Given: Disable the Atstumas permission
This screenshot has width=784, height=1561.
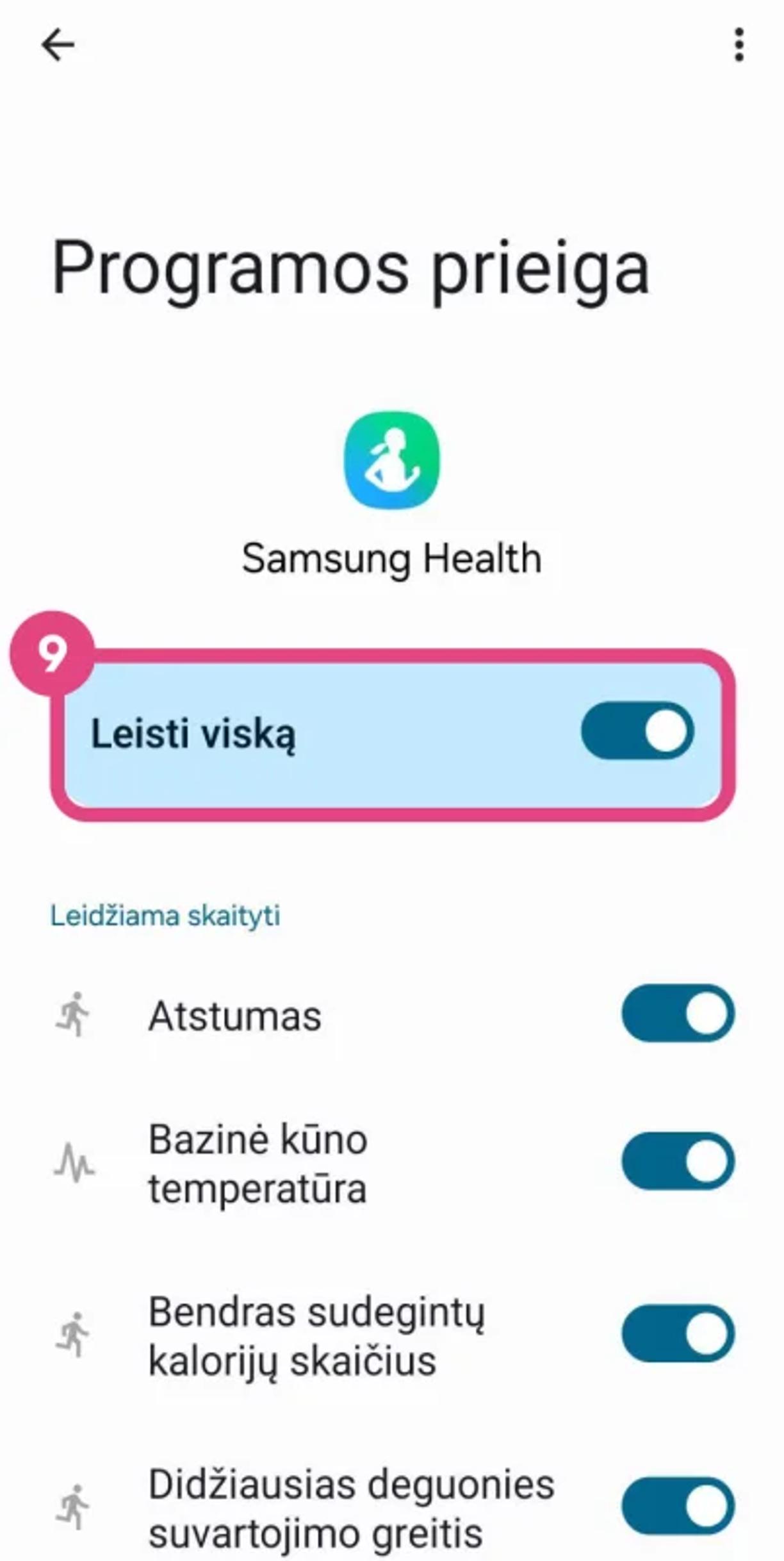Looking at the screenshot, I should point(677,1014).
